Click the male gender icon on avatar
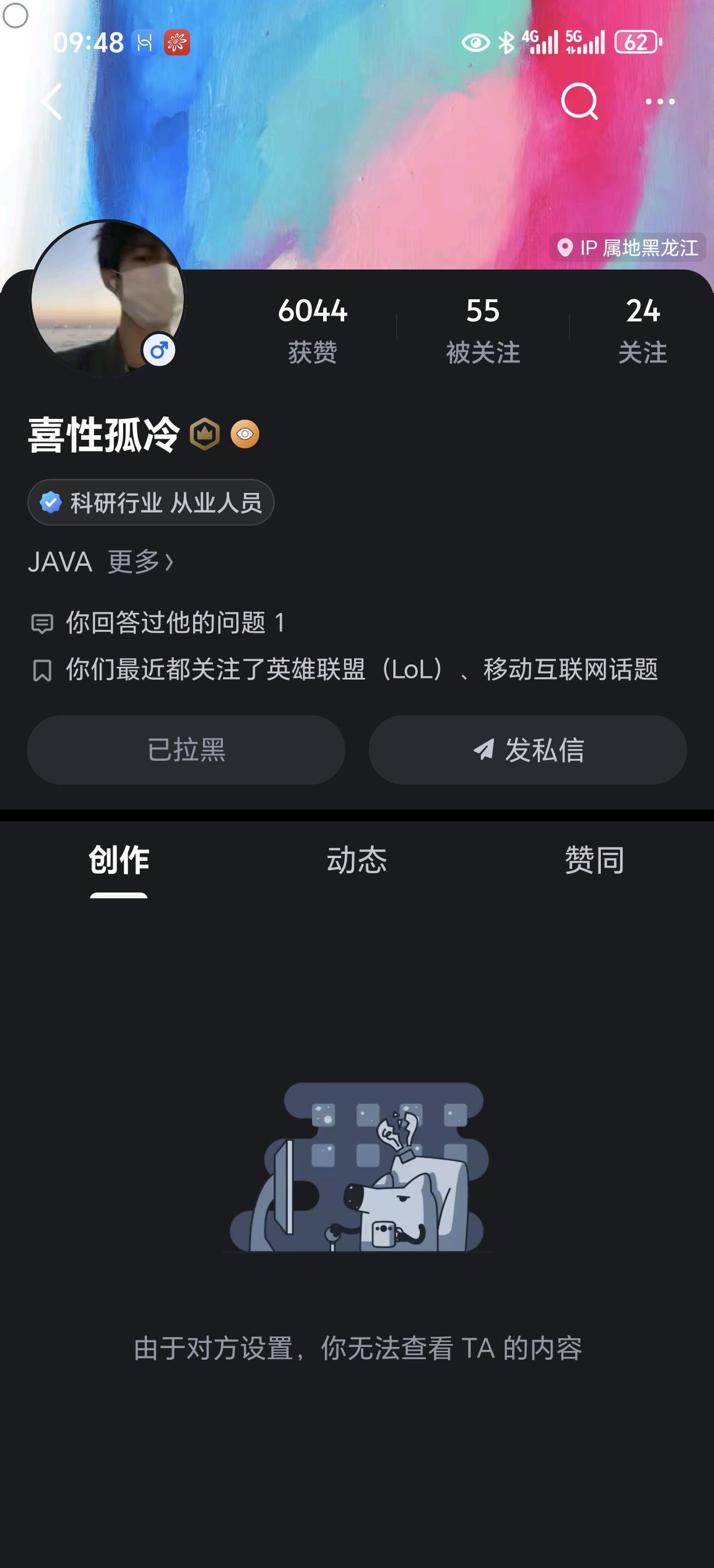 (159, 349)
